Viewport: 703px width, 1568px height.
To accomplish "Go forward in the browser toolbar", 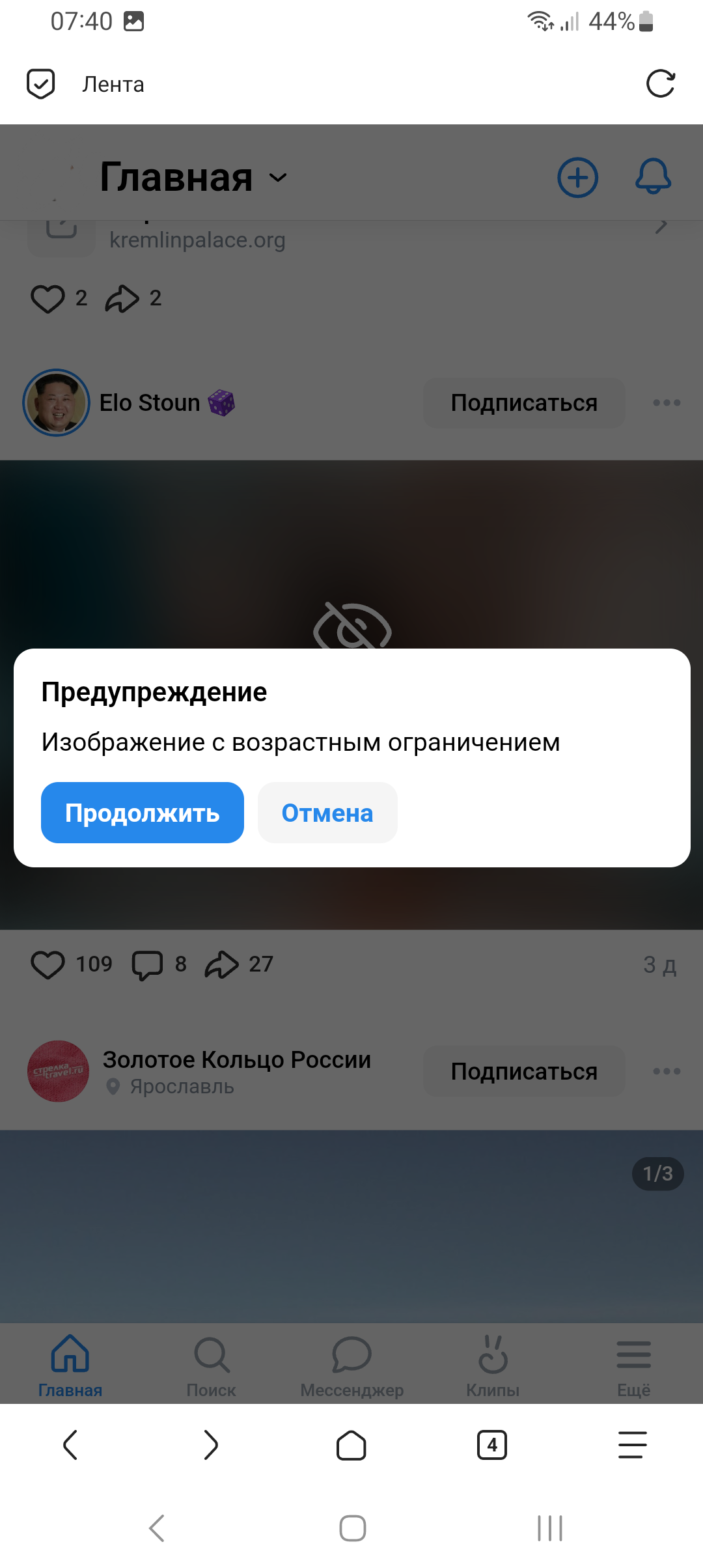I will (211, 1445).
